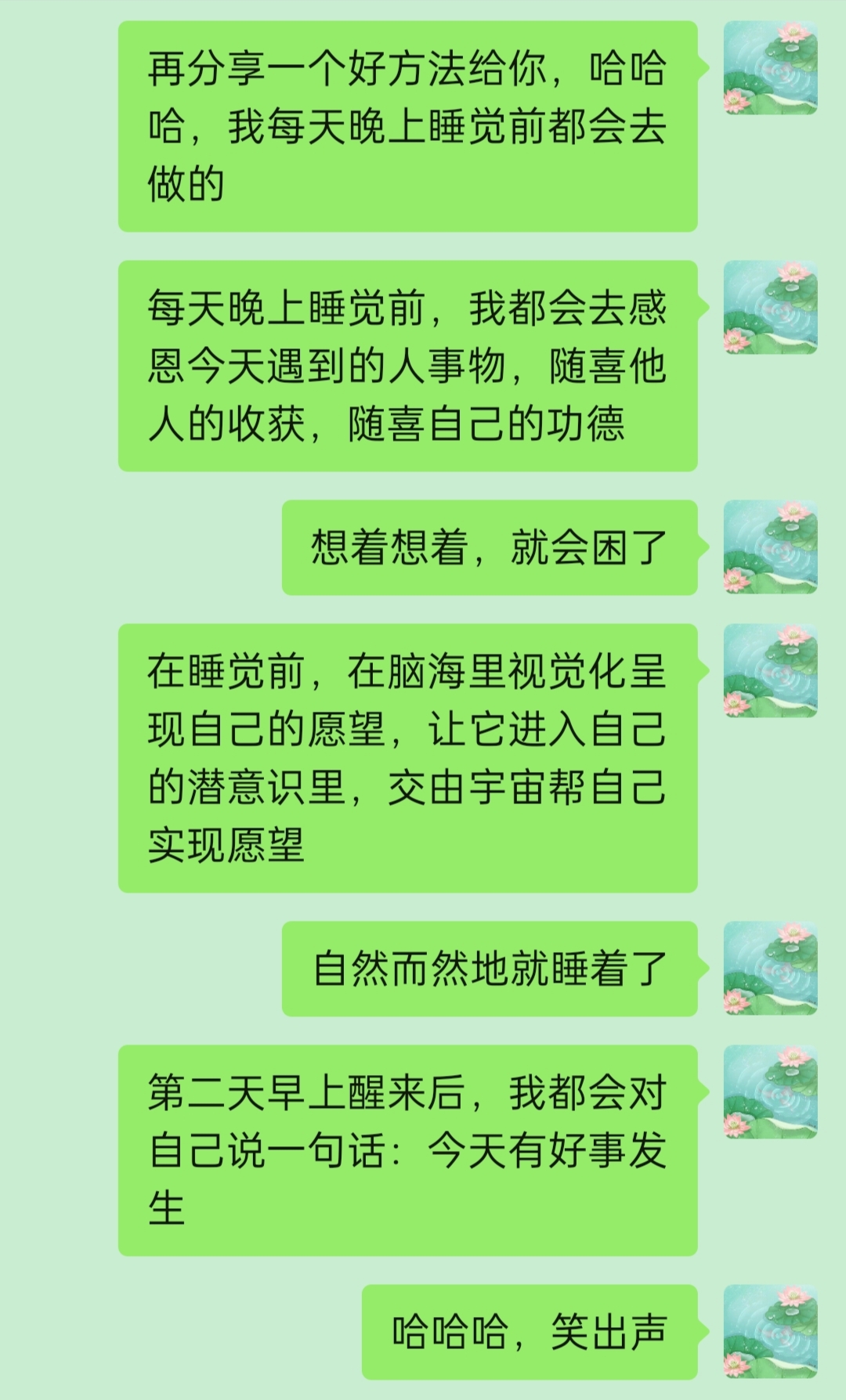Tap the avatar next to '哈哈哈，笑出声'
The width and height of the screenshot is (846, 1400).
[x=770, y=1332]
